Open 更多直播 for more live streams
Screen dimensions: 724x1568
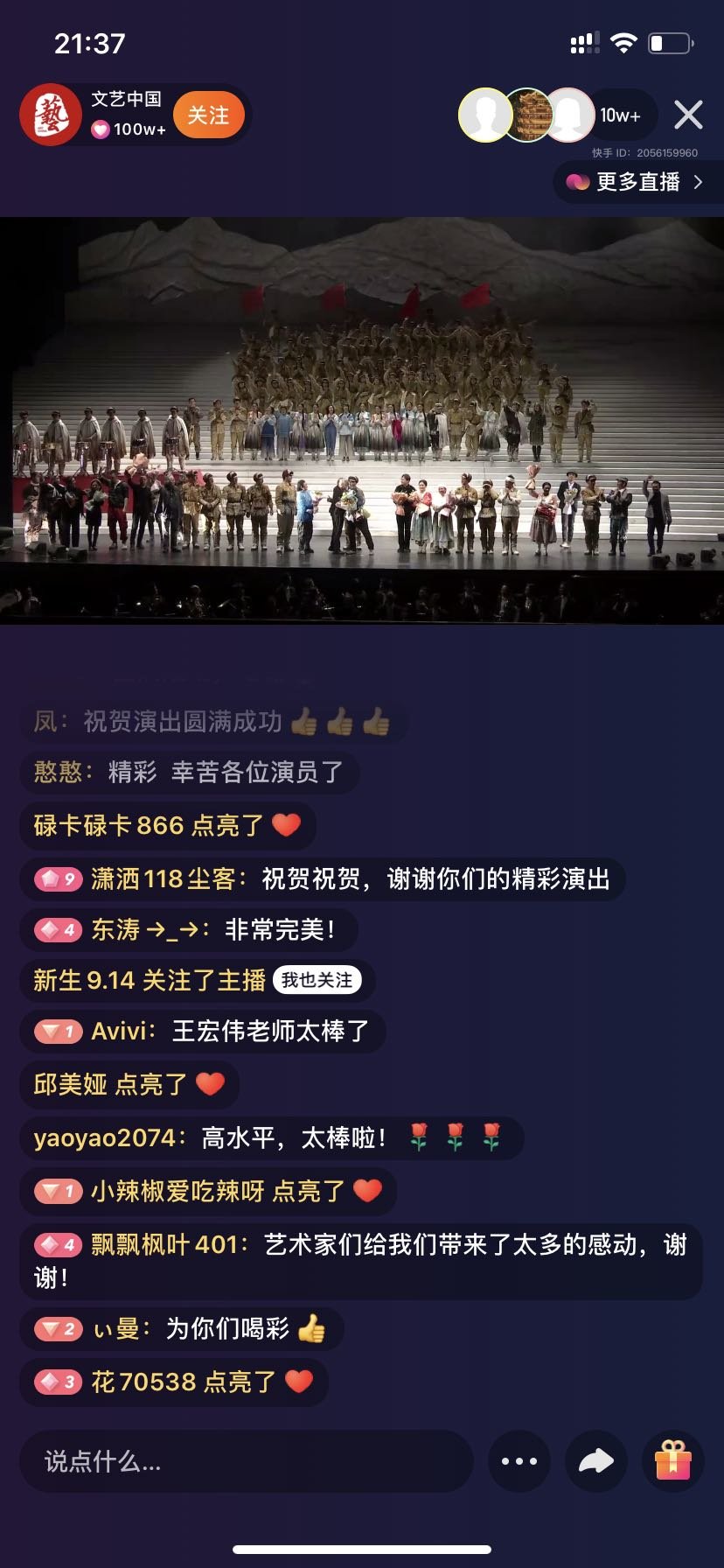click(637, 182)
